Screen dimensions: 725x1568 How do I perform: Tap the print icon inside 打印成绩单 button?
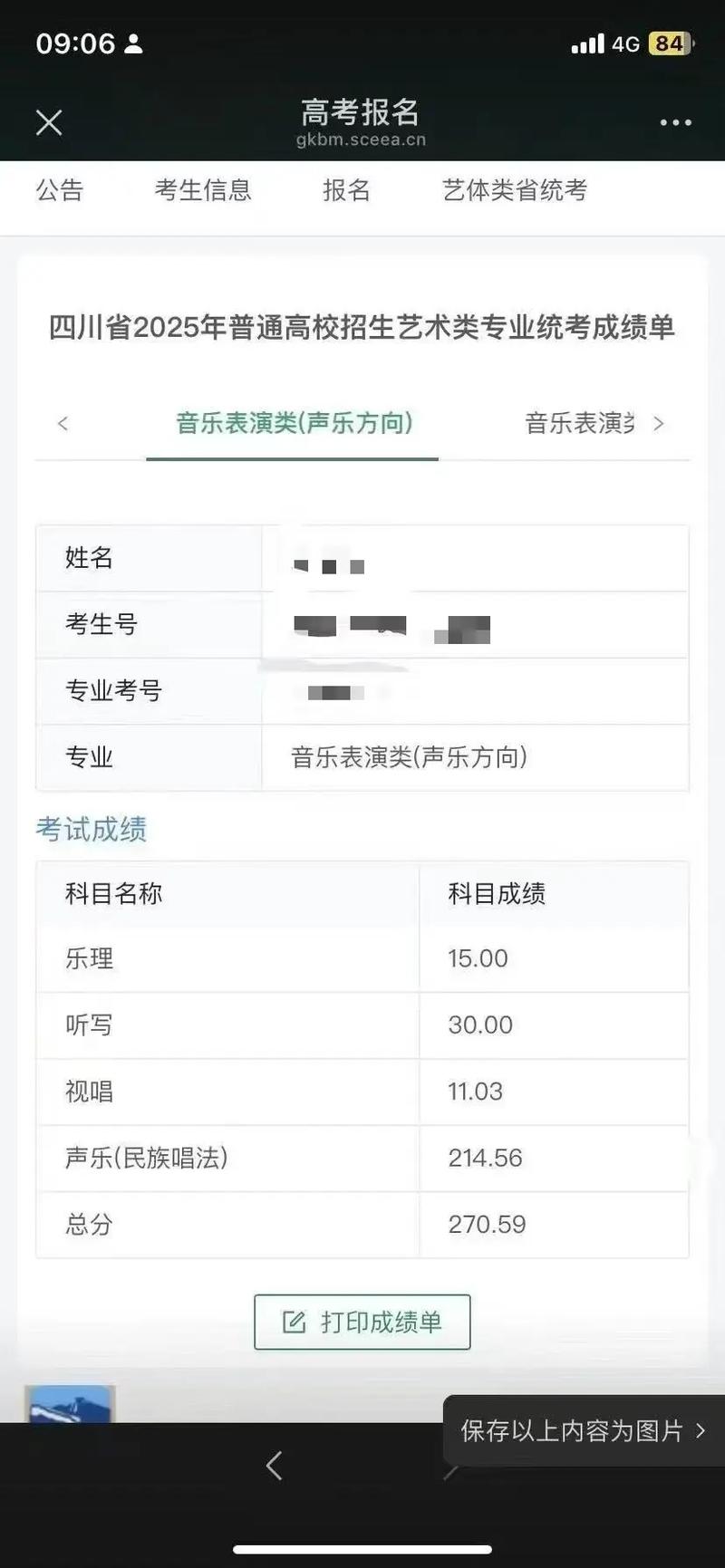pyautogui.click(x=293, y=1322)
